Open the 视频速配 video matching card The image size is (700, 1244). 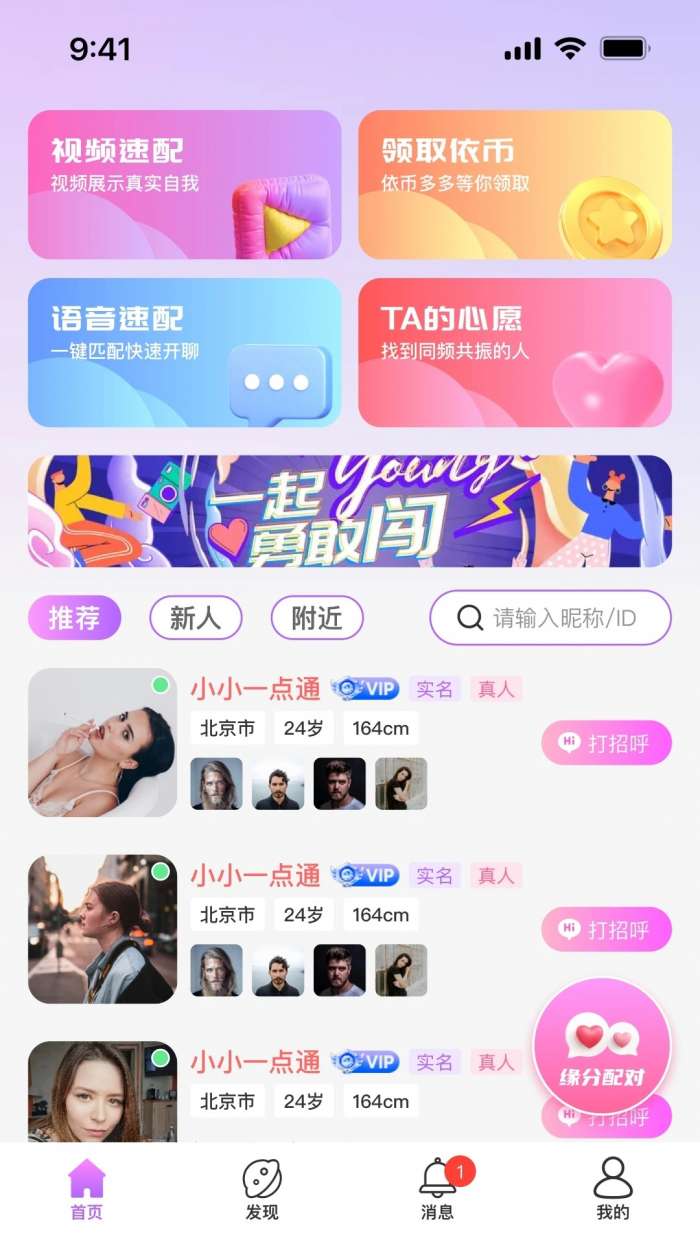[185, 185]
